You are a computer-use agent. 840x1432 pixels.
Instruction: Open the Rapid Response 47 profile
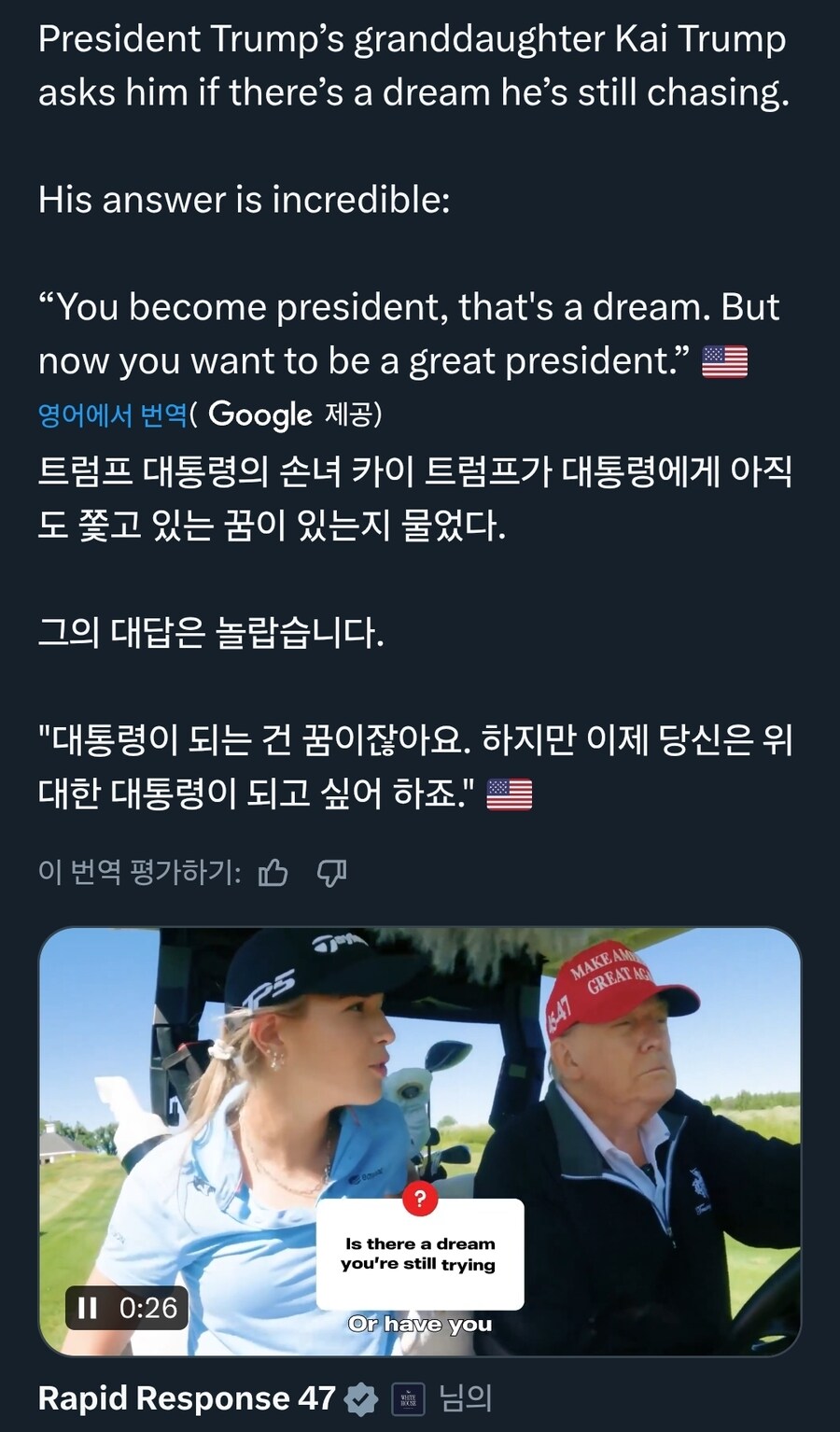(186, 1397)
